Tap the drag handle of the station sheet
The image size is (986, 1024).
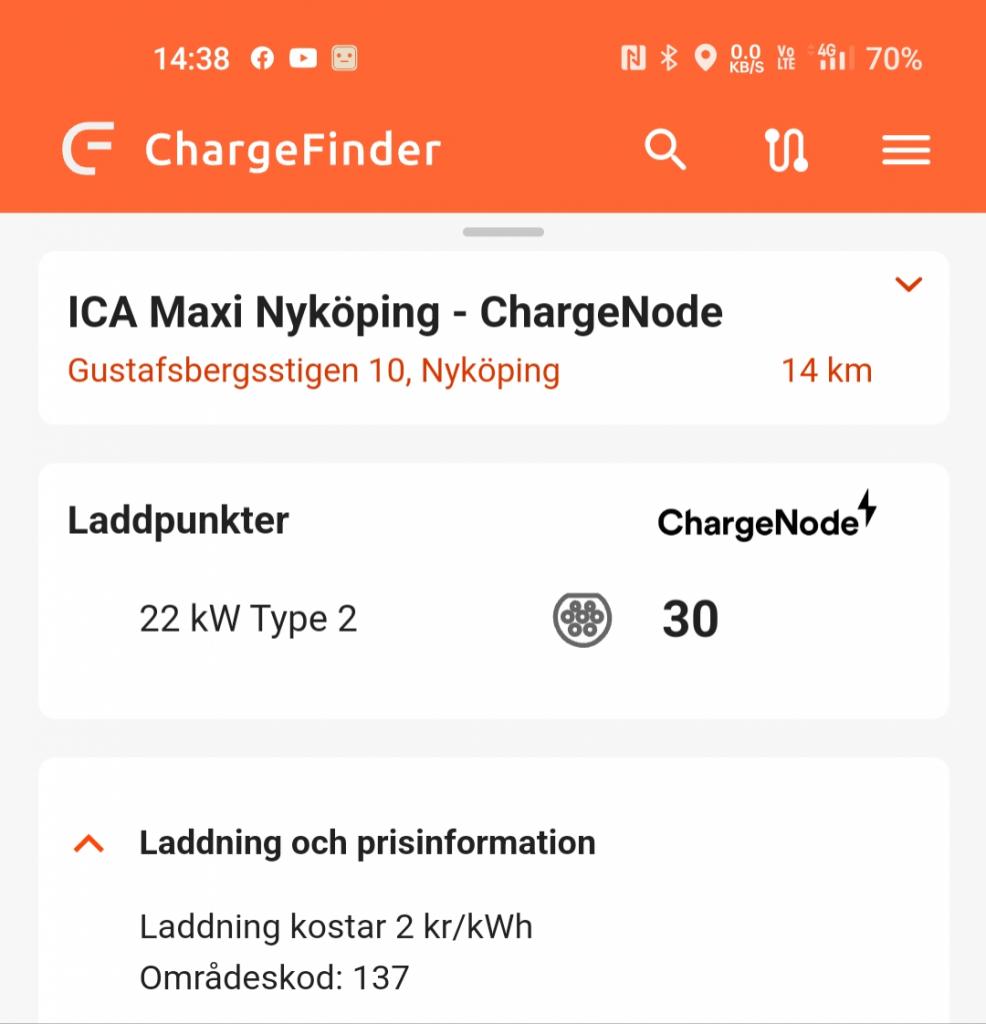pyautogui.click(x=503, y=233)
